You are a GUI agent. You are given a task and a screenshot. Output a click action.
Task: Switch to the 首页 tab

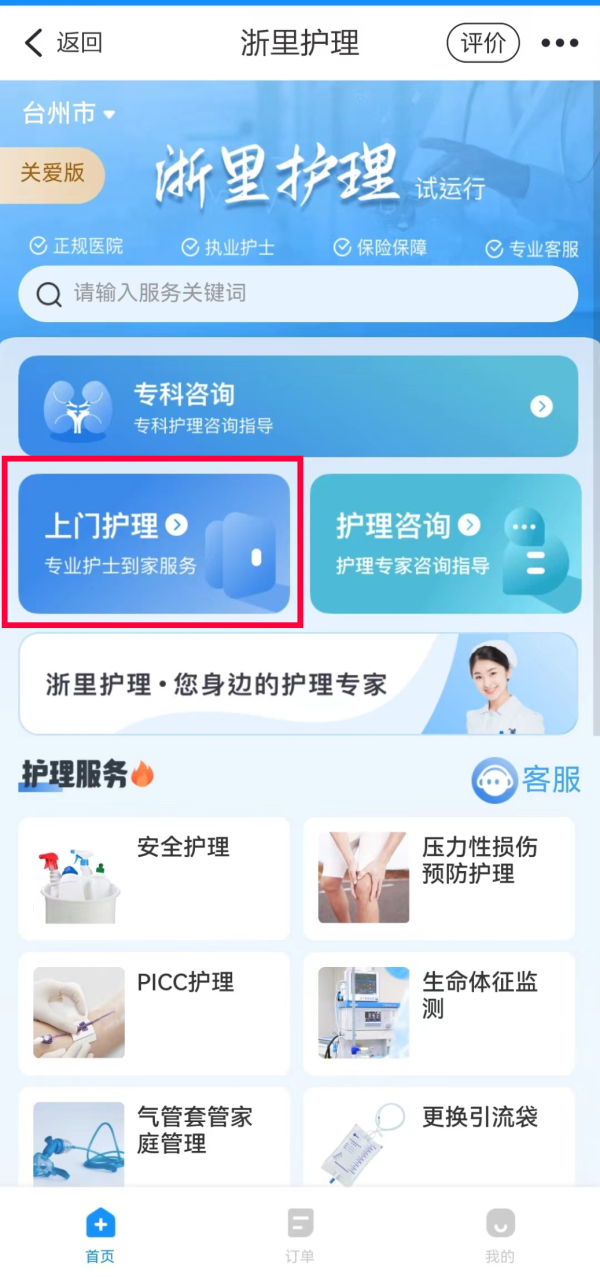coord(100,1235)
